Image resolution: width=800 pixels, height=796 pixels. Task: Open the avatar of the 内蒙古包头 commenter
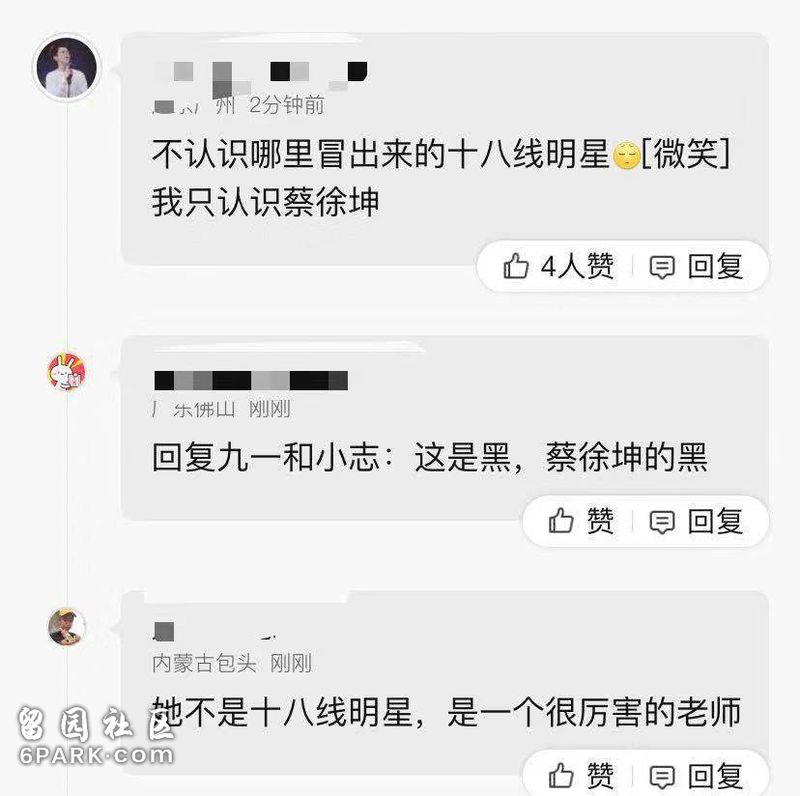pos(67,626)
